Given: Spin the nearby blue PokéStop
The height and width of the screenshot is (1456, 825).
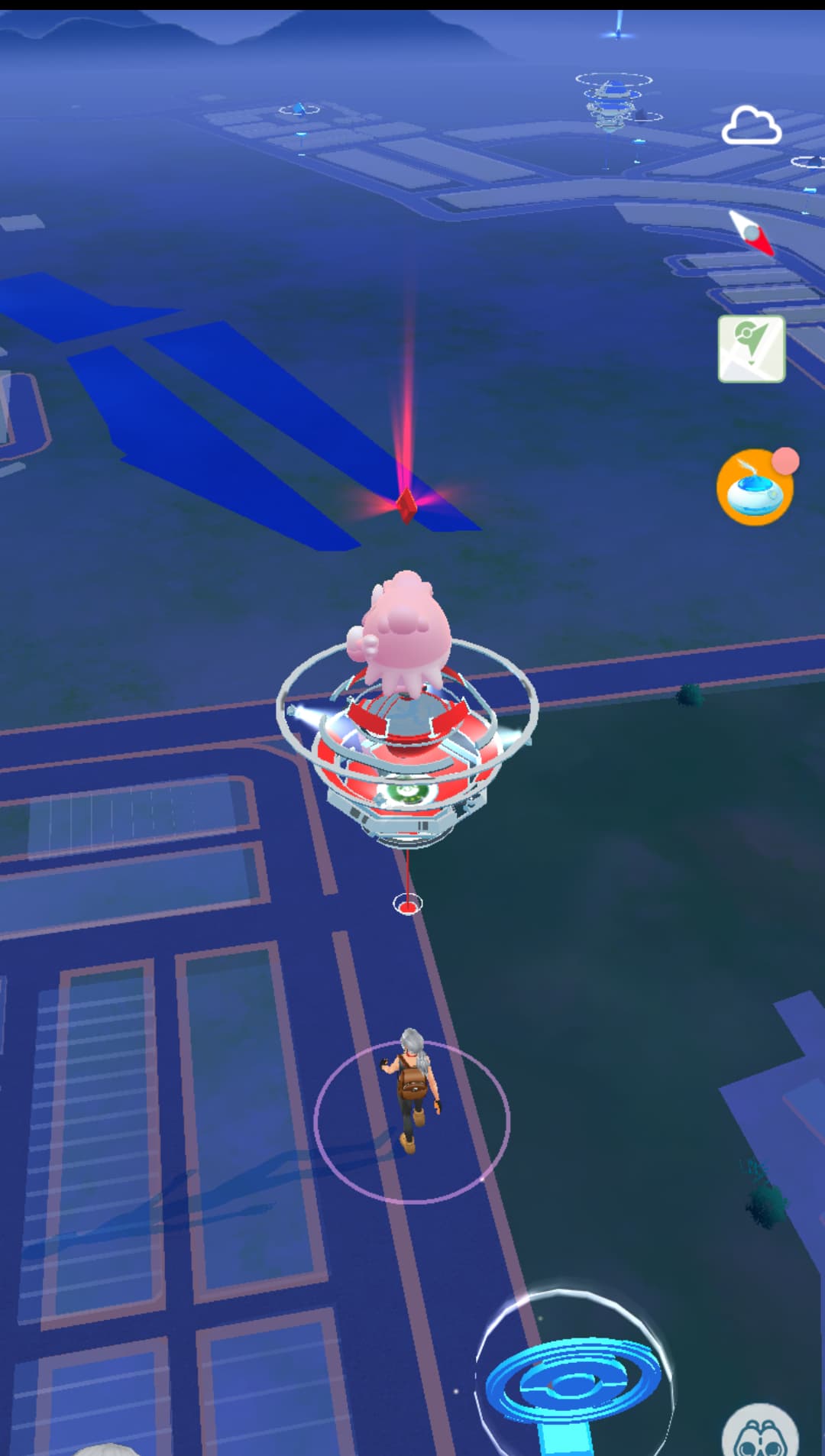Looking at the screenshot, I should (574, 1373).
